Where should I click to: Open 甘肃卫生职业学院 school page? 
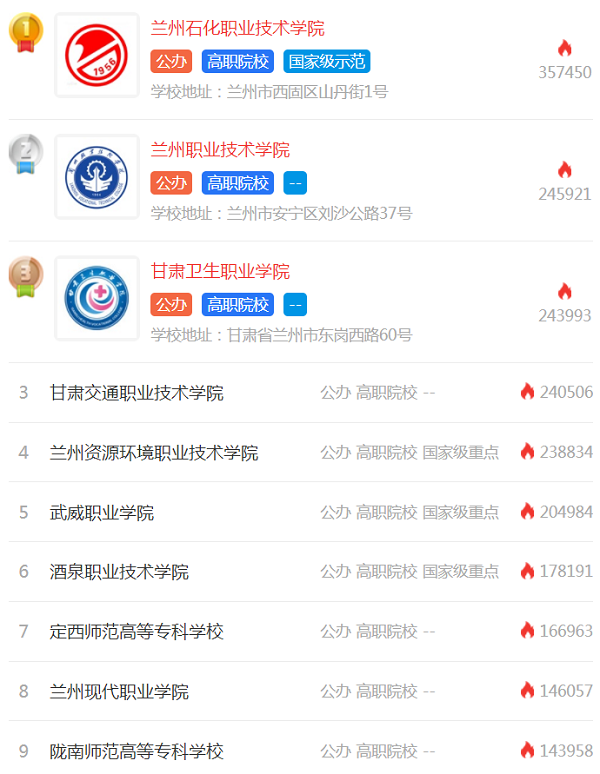(220, 272)
